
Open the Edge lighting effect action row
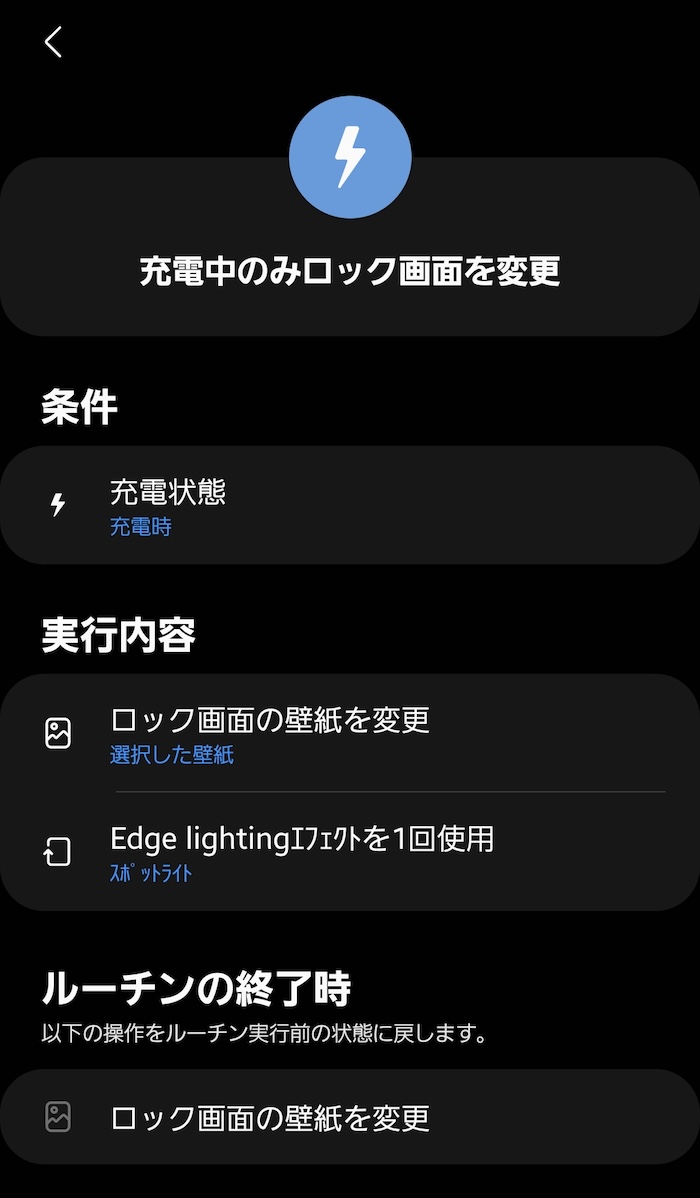[x=350, y=851]
